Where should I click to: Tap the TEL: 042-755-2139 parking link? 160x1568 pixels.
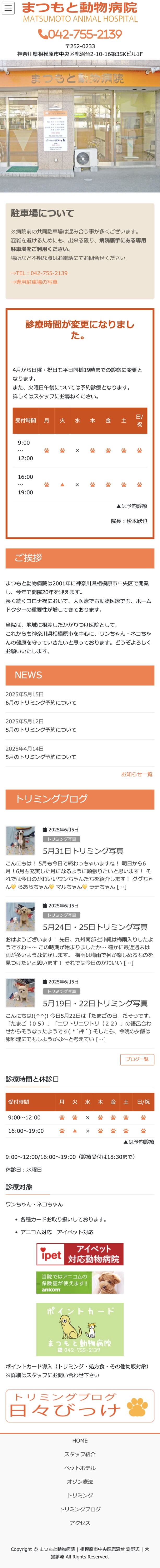tap(39, 273)
